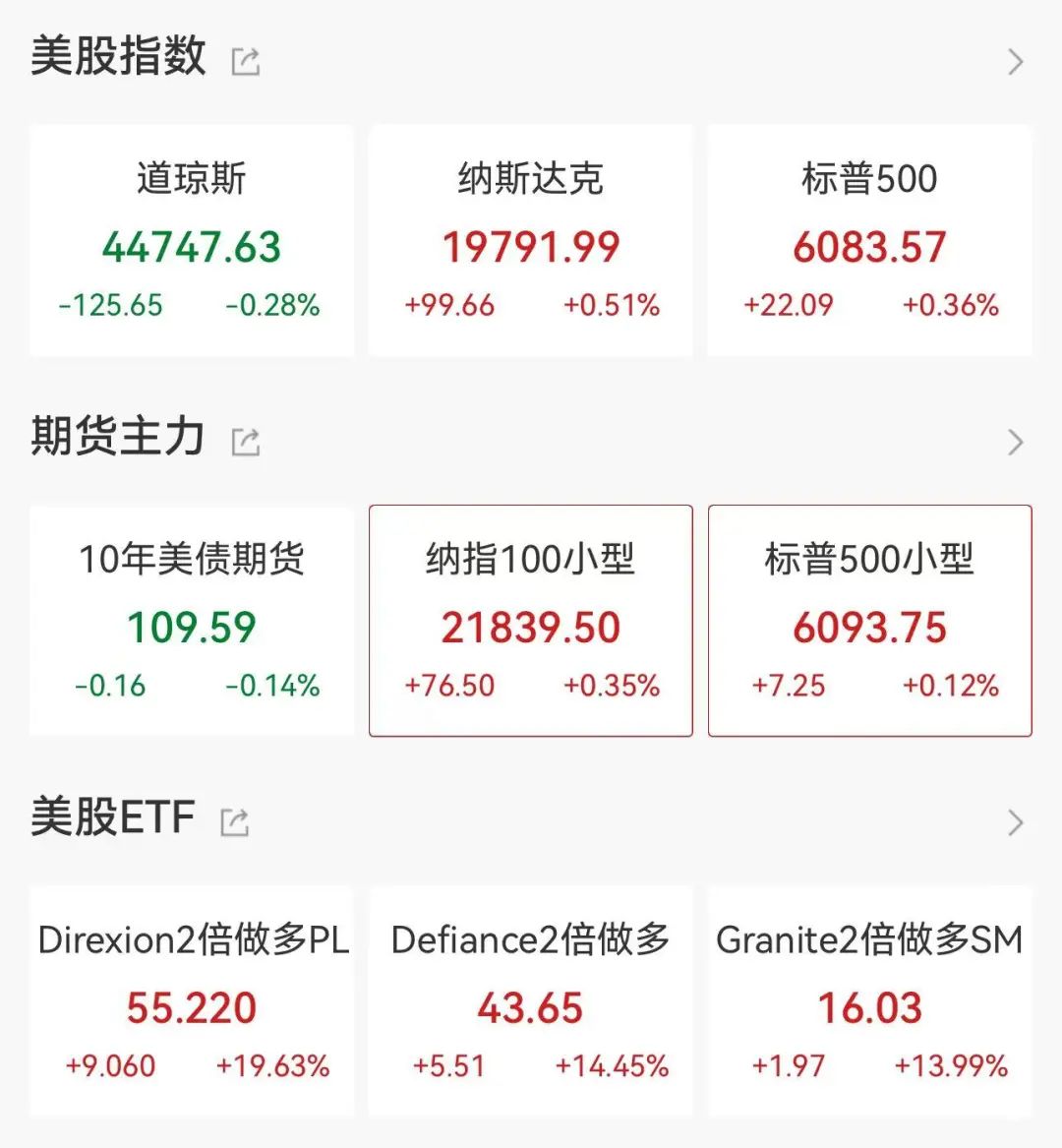Image resolution: width=1062 pixels, height=1148 pixels.
Task: Select the 纳指100小型 futures card
Action: pos(531,621)
